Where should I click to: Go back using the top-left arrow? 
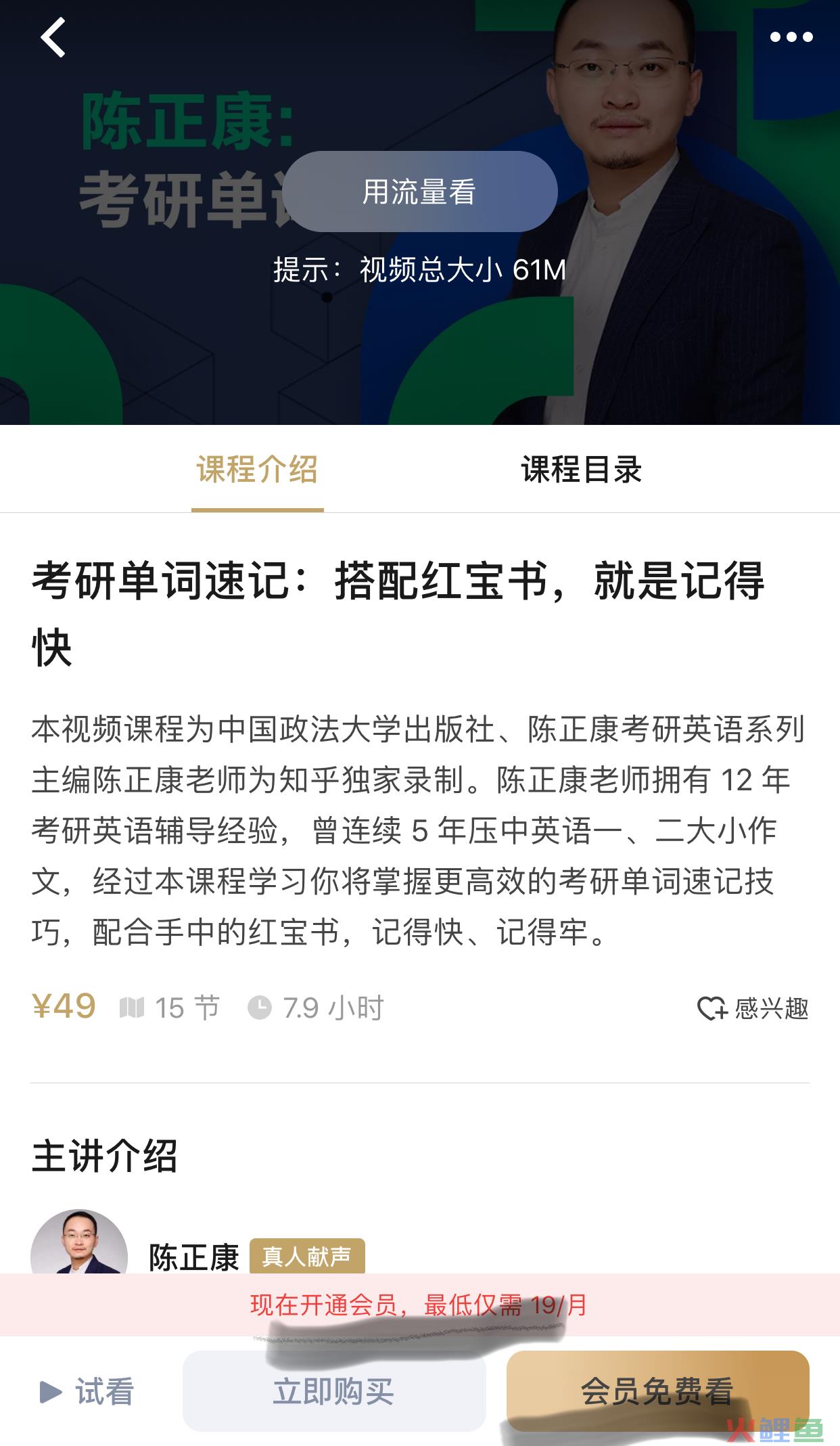(x=53, y=37)
